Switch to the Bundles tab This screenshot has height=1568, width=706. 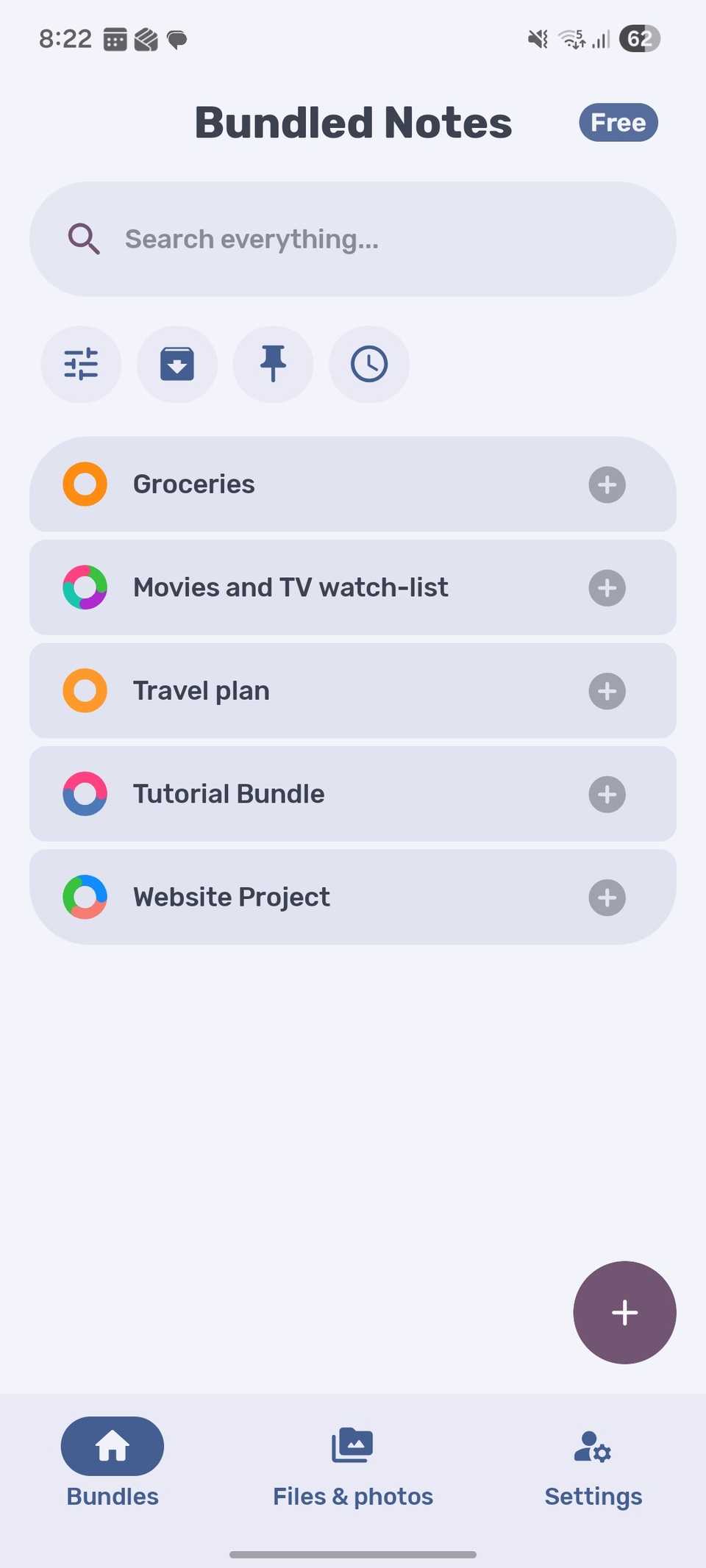click(x=113, y=1463)
